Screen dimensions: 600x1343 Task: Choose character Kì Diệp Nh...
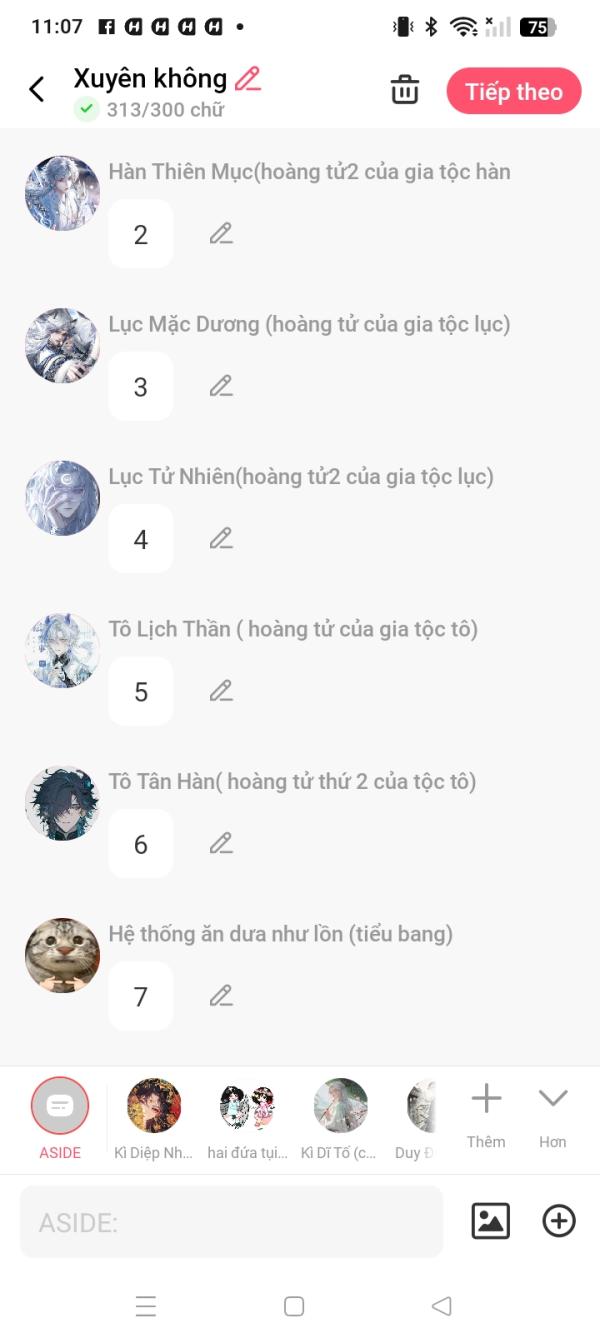(154, 1118)
